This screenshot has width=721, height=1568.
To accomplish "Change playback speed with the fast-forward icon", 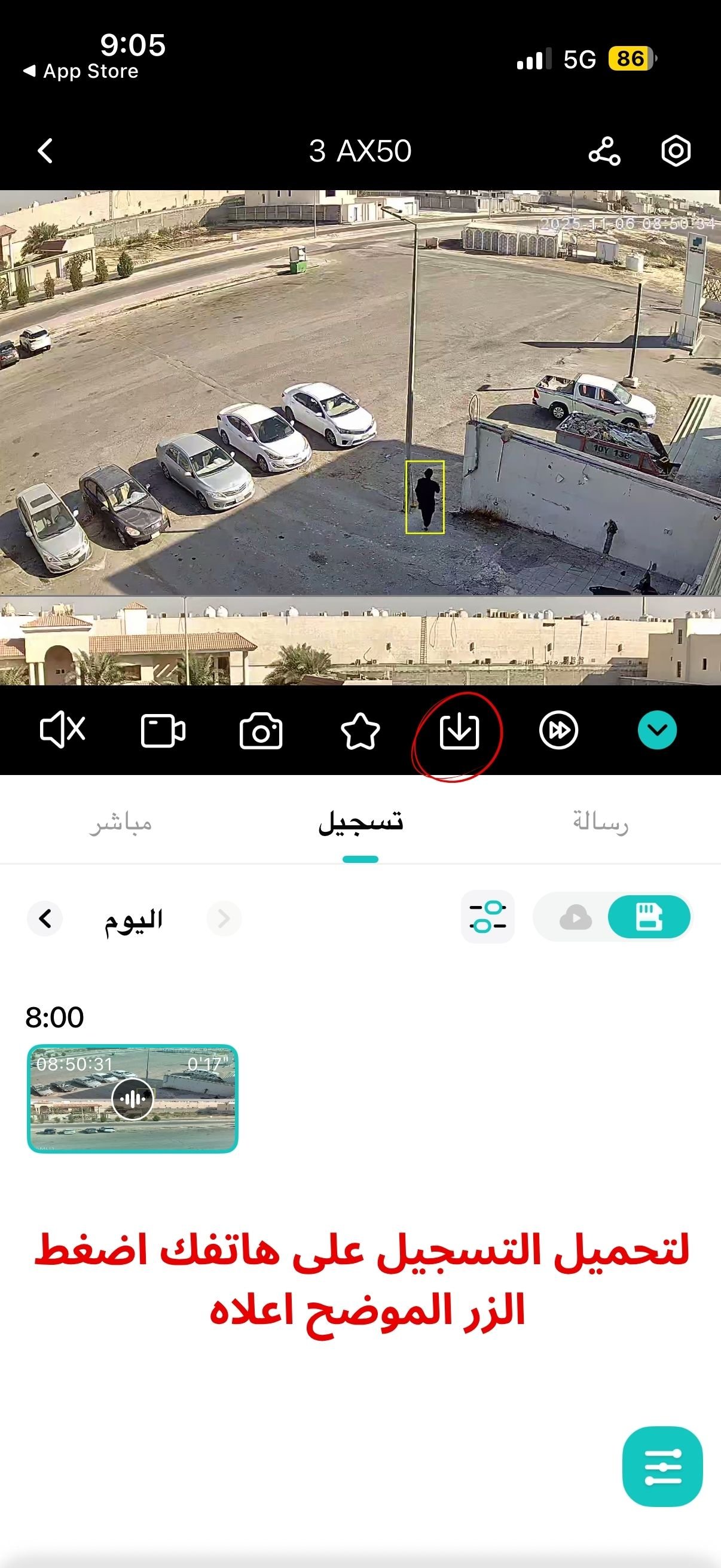I will point(558,730).
